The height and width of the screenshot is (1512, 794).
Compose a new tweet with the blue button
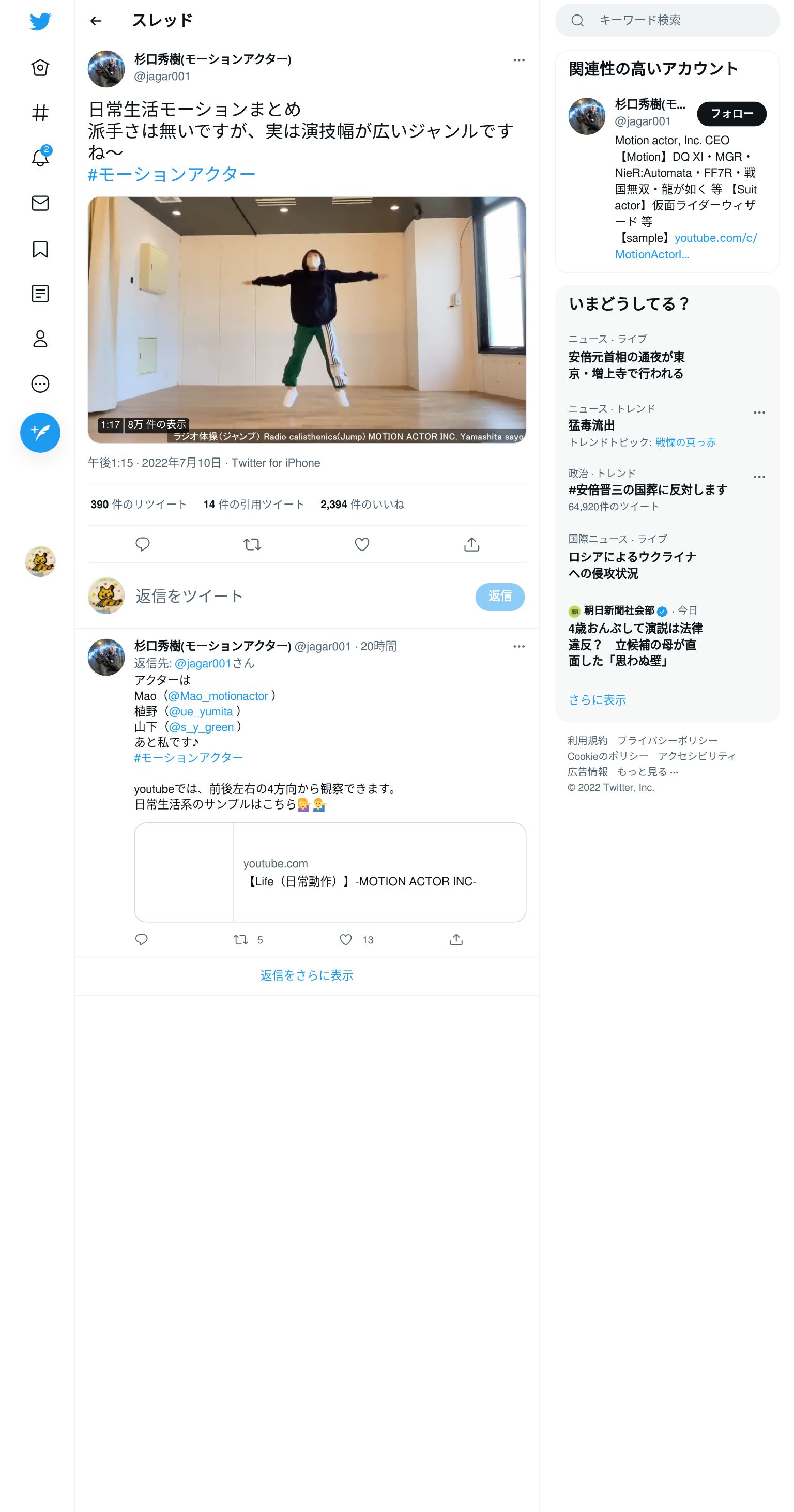40,433
